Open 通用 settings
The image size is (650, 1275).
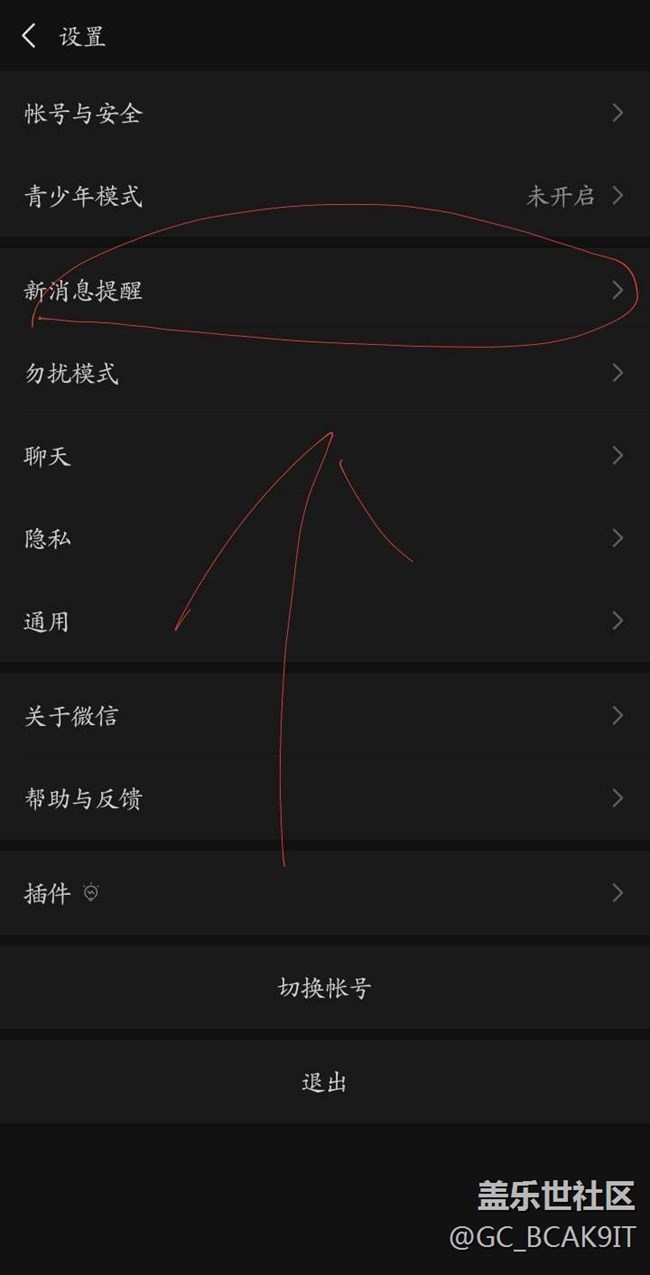(324, 621)
